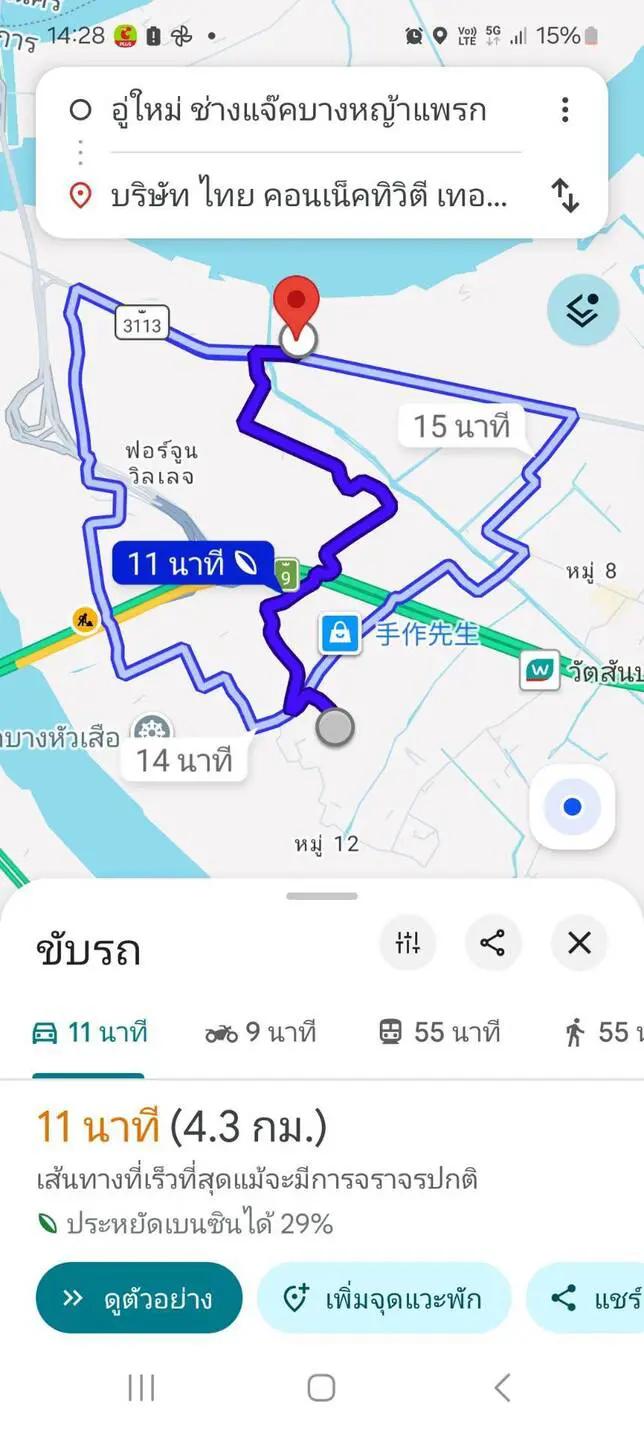Open the overflow menu beside the starting point
Viewport: 644px width, 1430px height.
pyautogui.click(x=565, y=109)
